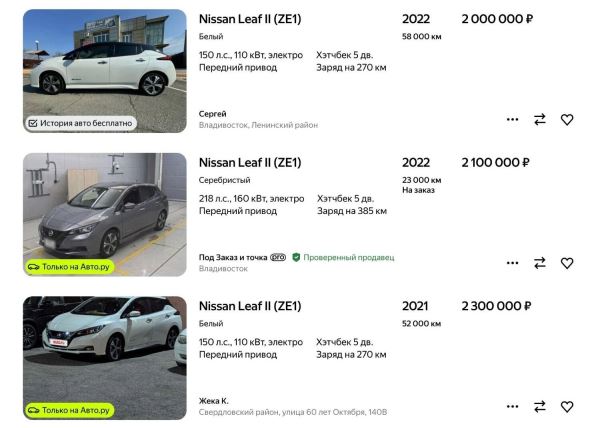
Task: Tap the 'История авто бесплатно' badge
Action: click(80, 123)
